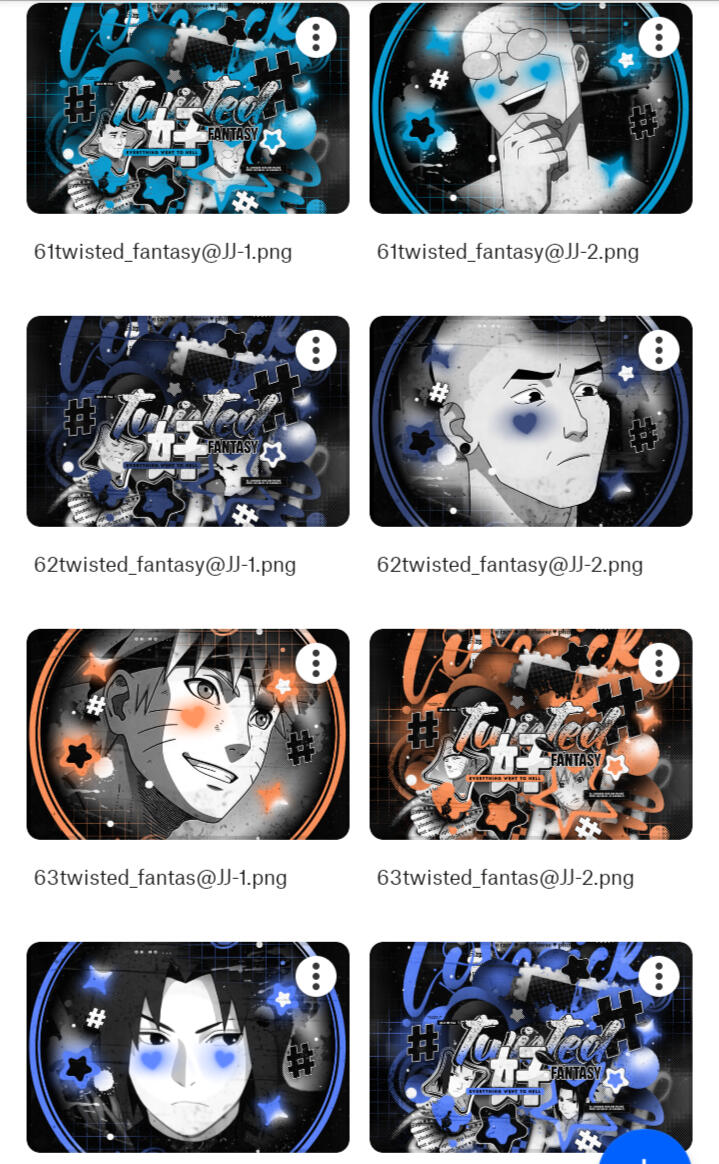Show more options for 62twisted_fantasy@JJ-1.png
719x1164 pixels.
coord(316,350)
